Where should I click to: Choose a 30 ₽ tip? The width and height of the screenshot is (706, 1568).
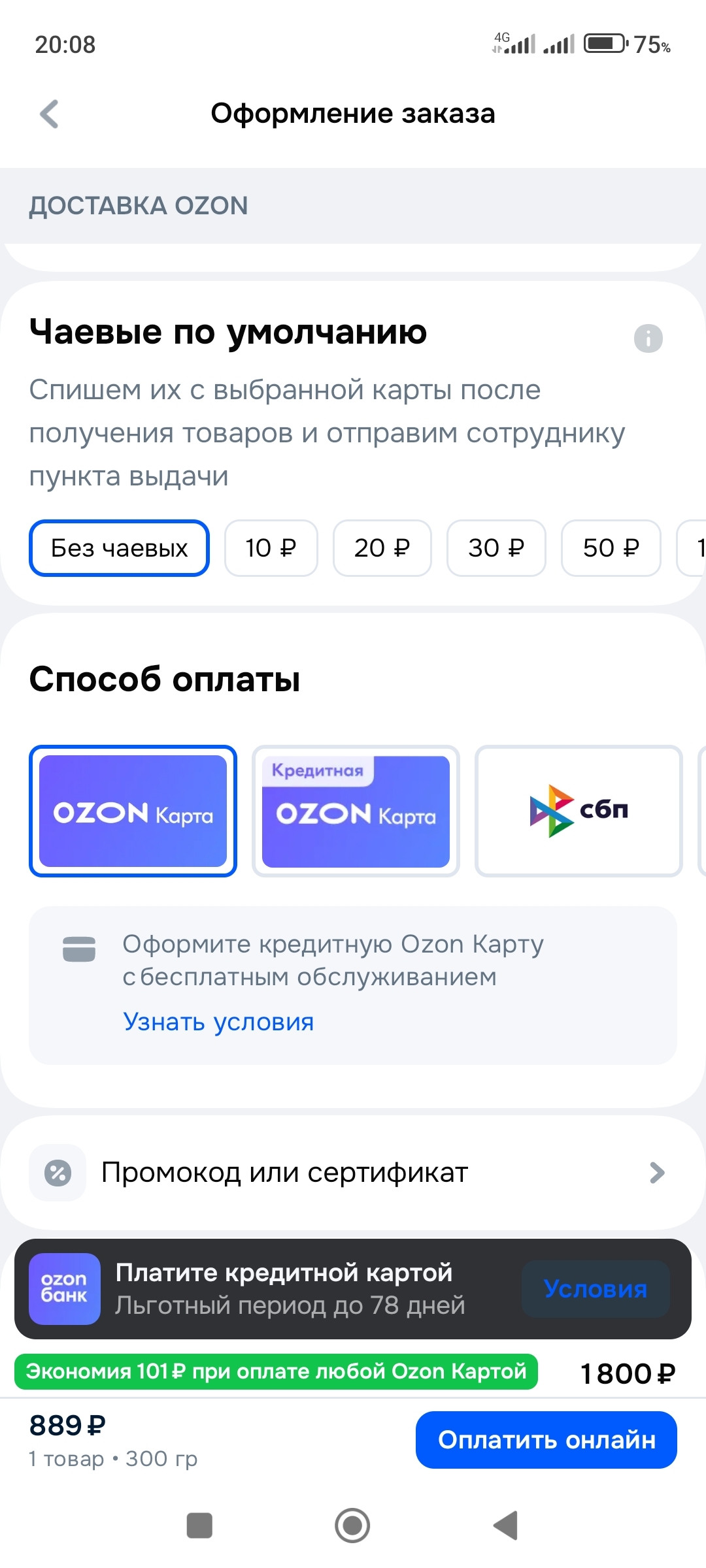[x=496, y=548]
